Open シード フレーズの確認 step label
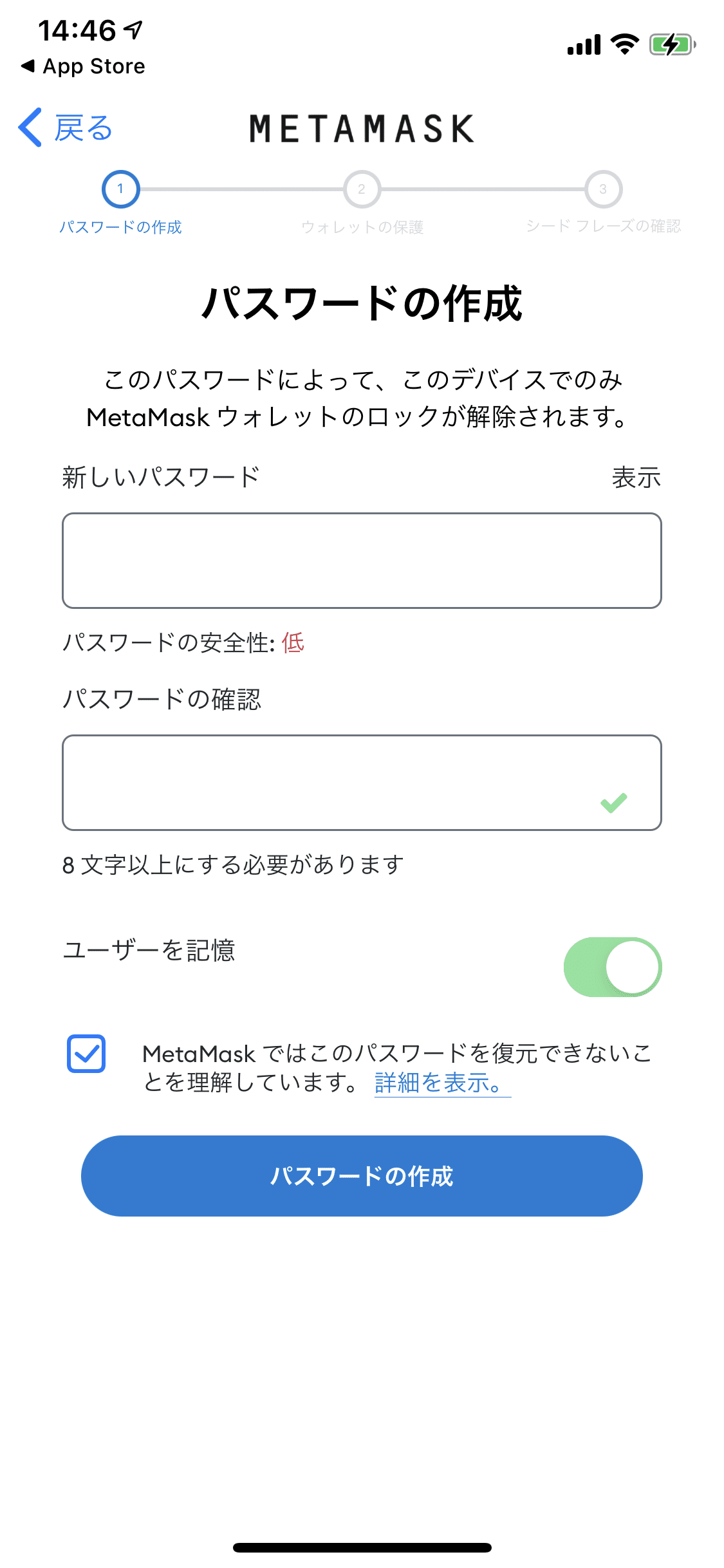724x1568 pixels. [x=602, y=227]
